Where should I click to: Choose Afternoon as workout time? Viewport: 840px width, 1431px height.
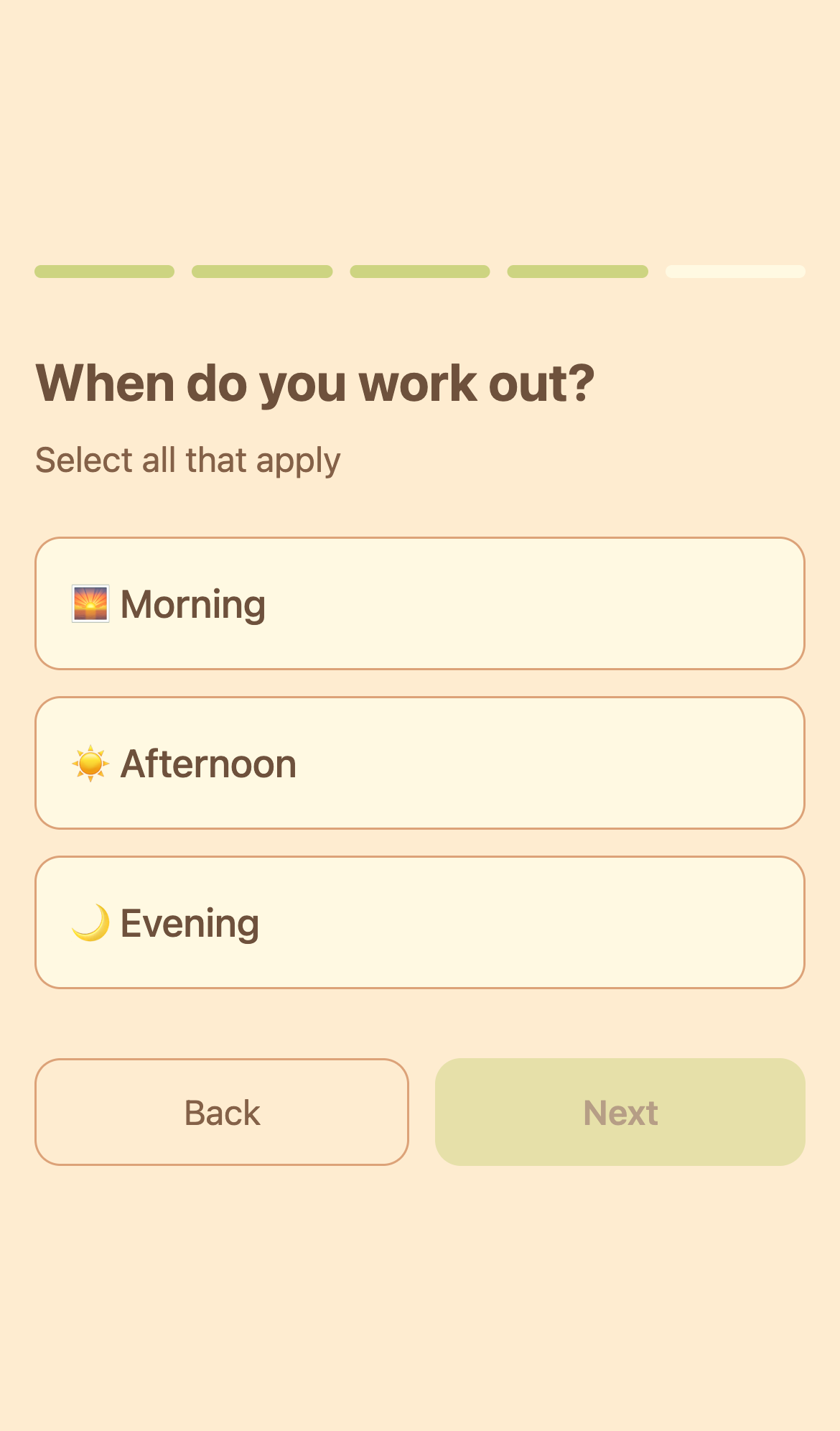point(419,763)
